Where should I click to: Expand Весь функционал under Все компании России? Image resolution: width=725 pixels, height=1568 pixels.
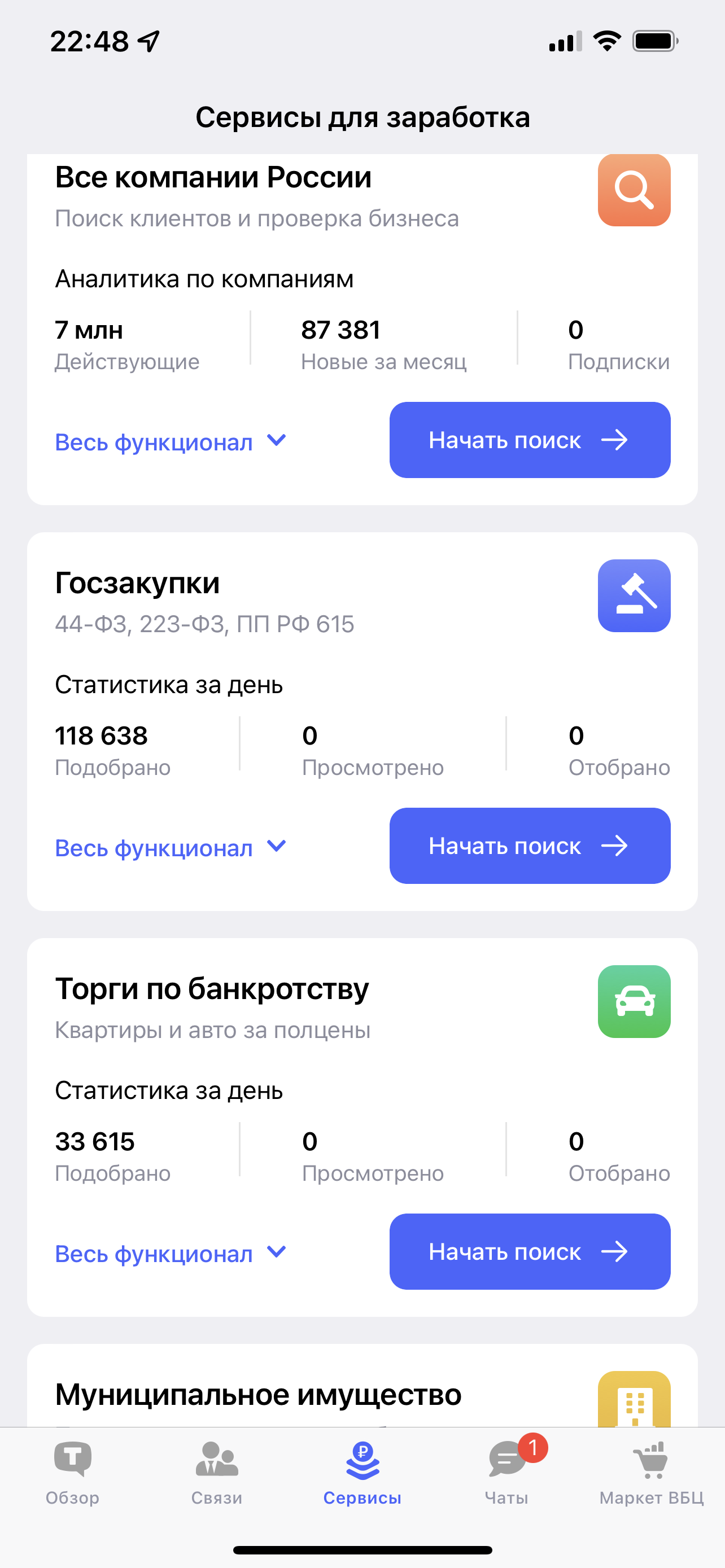171,441
